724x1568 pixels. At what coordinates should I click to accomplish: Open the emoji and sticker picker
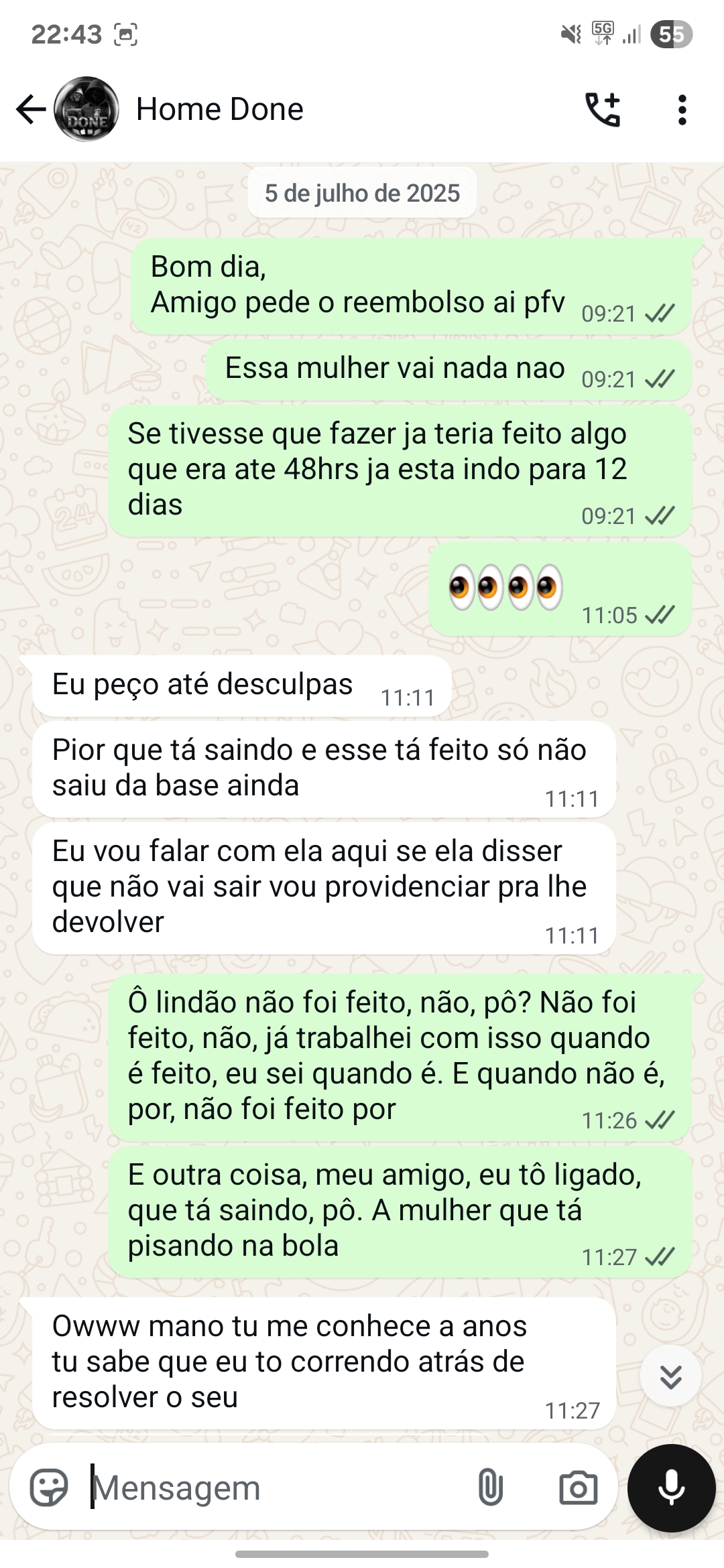tap(49, 1488)
